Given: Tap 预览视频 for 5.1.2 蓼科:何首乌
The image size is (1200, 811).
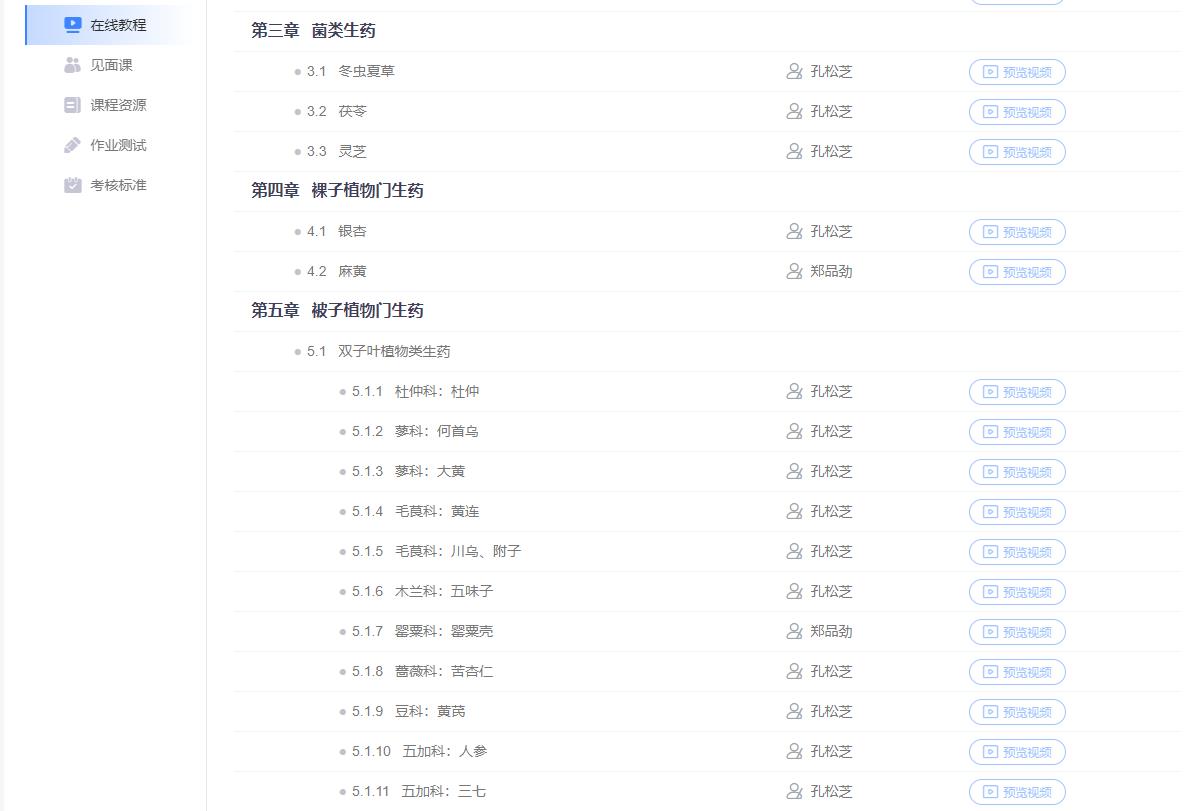Looking at the screenshot, I should (x=1016, y=432).
